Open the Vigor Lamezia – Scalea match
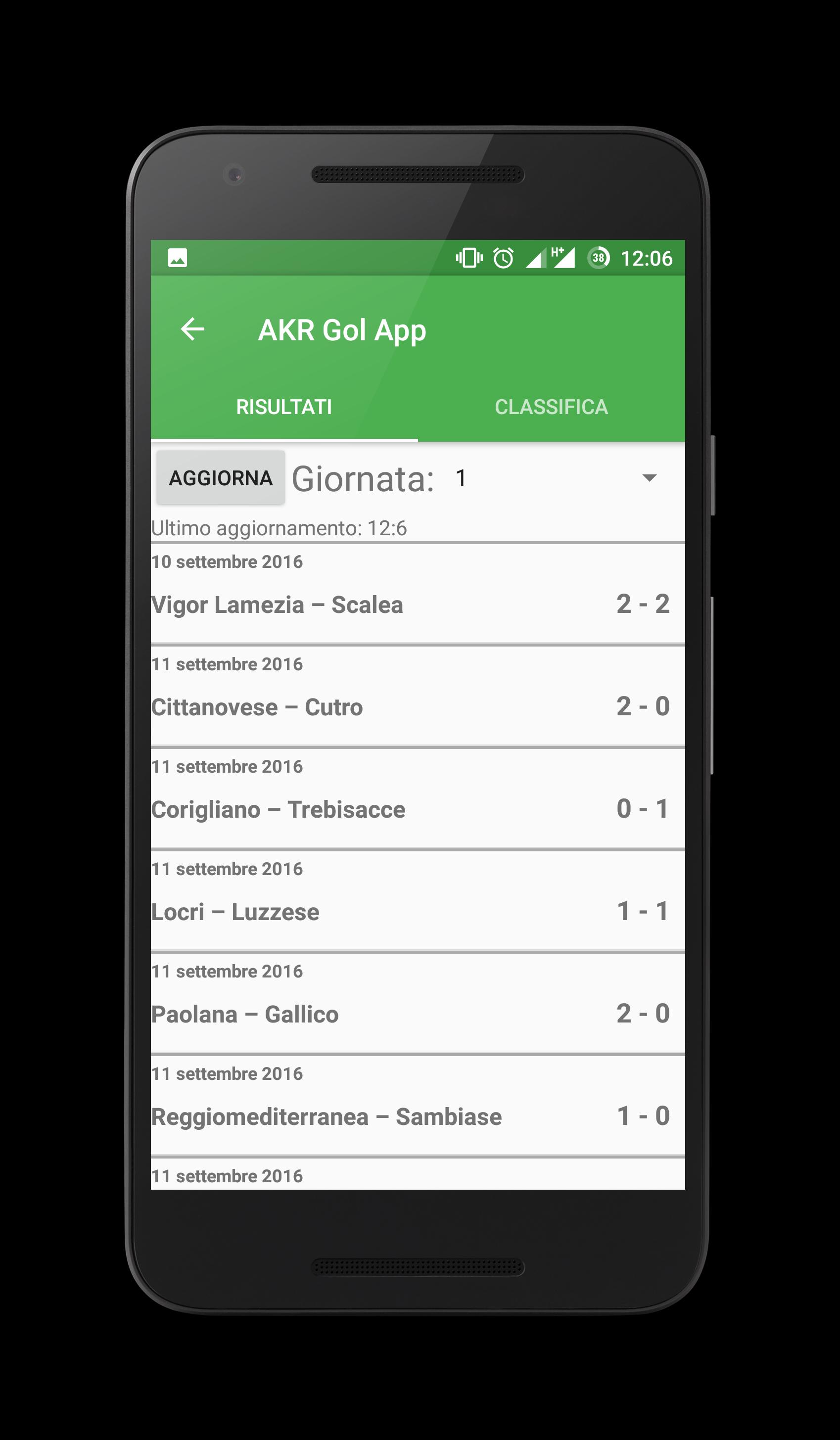The image size is (840, 1440). point(417,594)
